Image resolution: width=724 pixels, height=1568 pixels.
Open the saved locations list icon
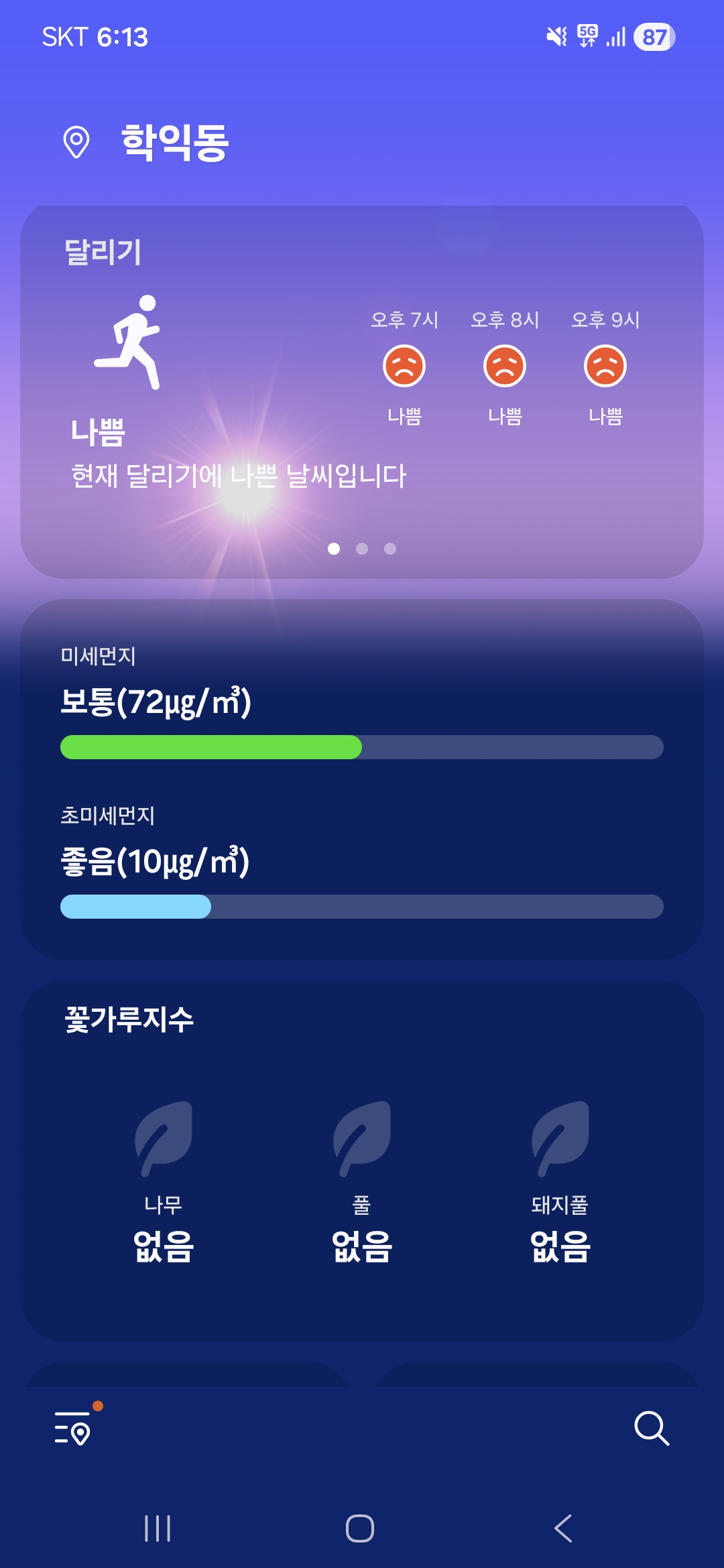74,1428
